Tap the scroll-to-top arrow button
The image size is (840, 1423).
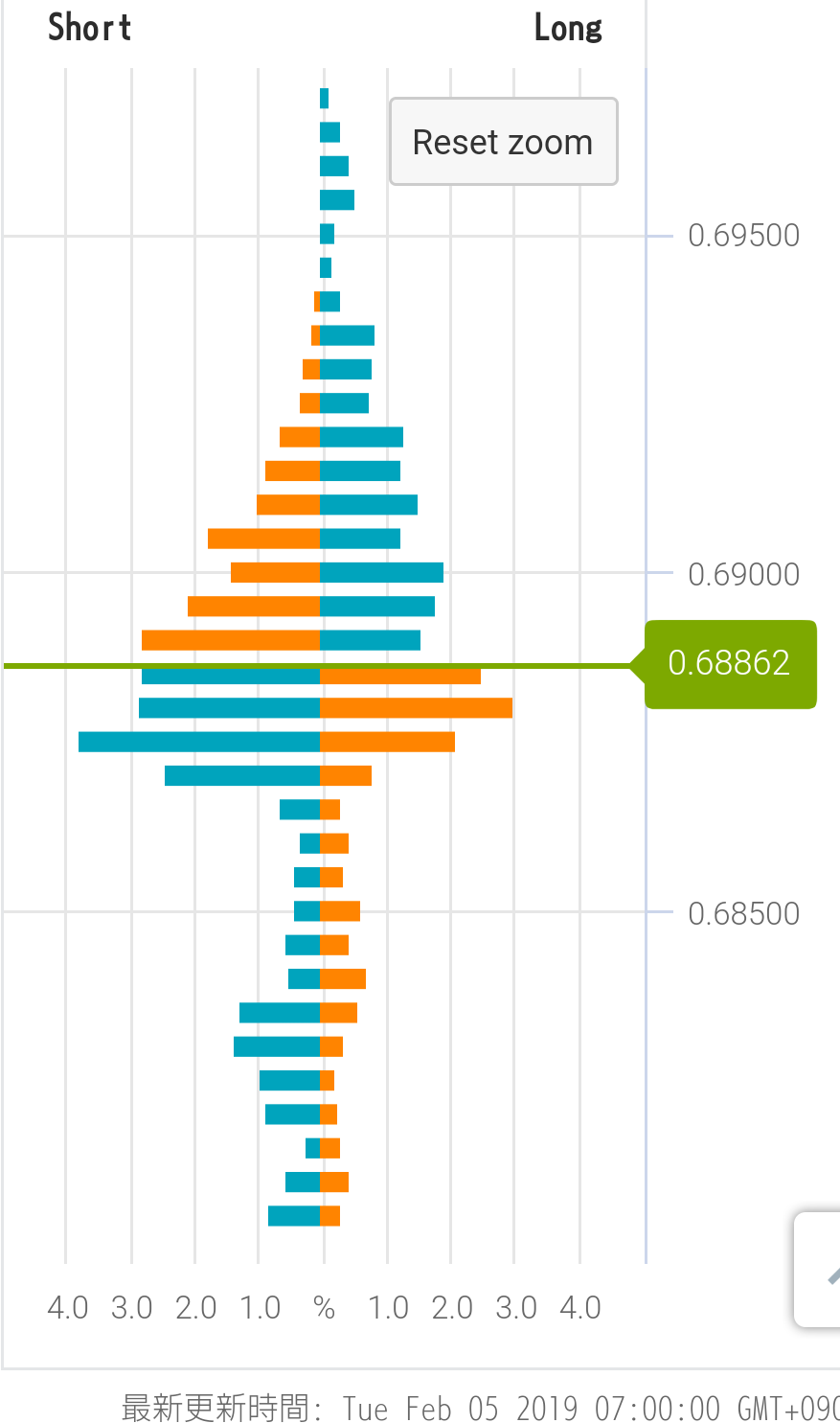[x=821, y=1270]
